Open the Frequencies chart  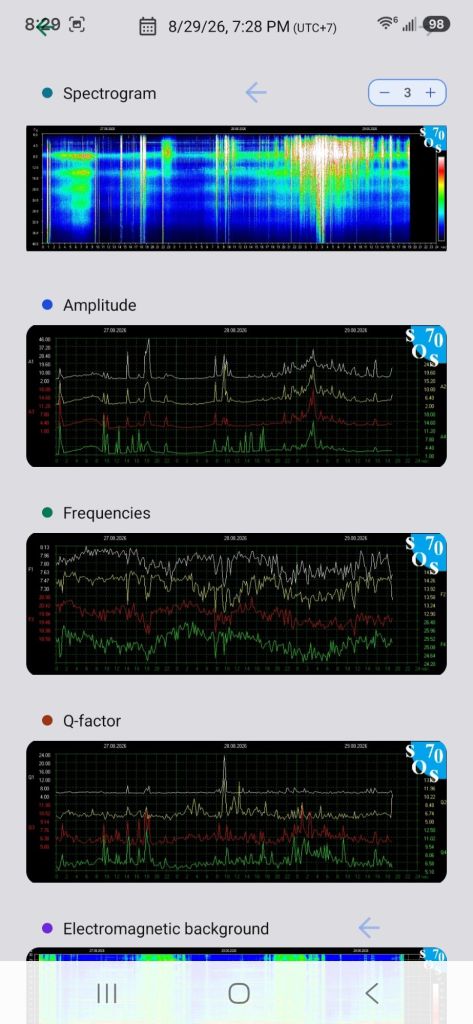pyautogui.click(x=236, y=603)
